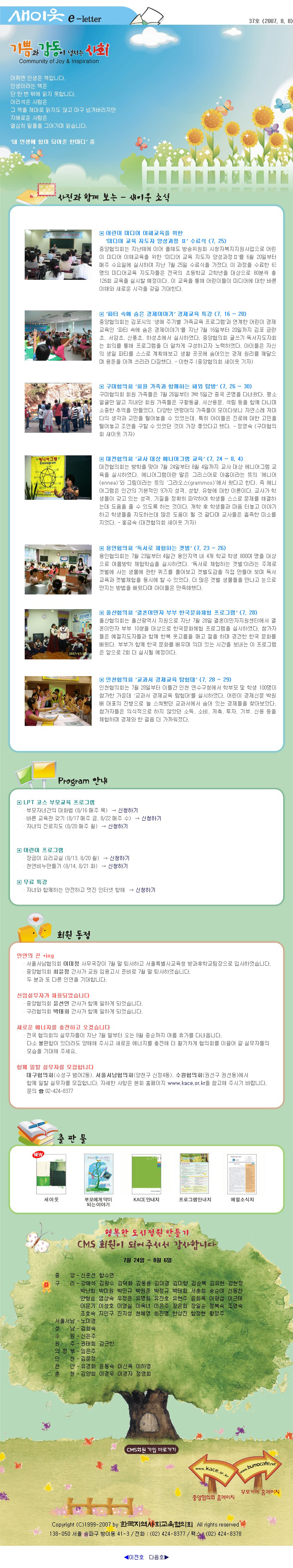Go to next issue 다음호
Screen dimensions: 293x1568
point(159,1556)
